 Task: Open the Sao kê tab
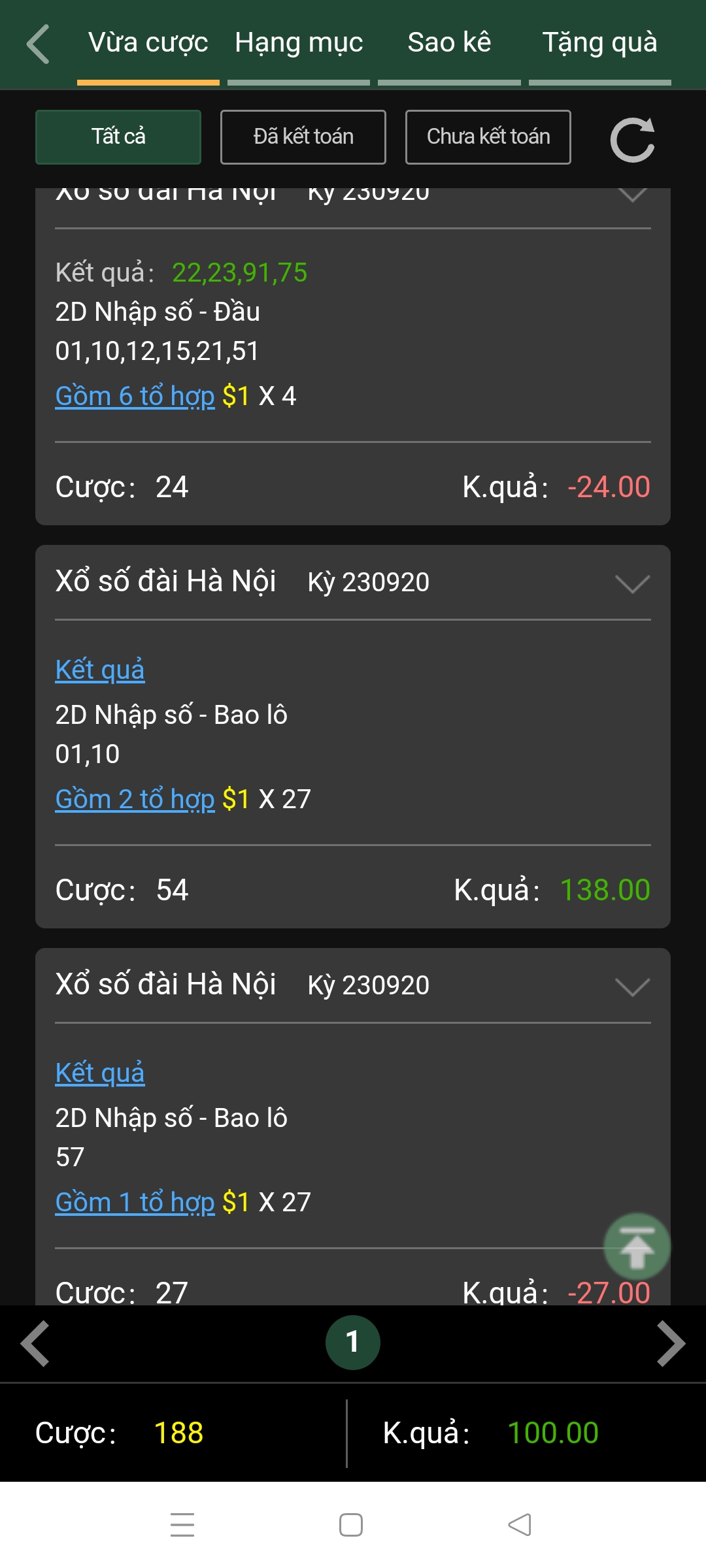(x=449, y=43)
